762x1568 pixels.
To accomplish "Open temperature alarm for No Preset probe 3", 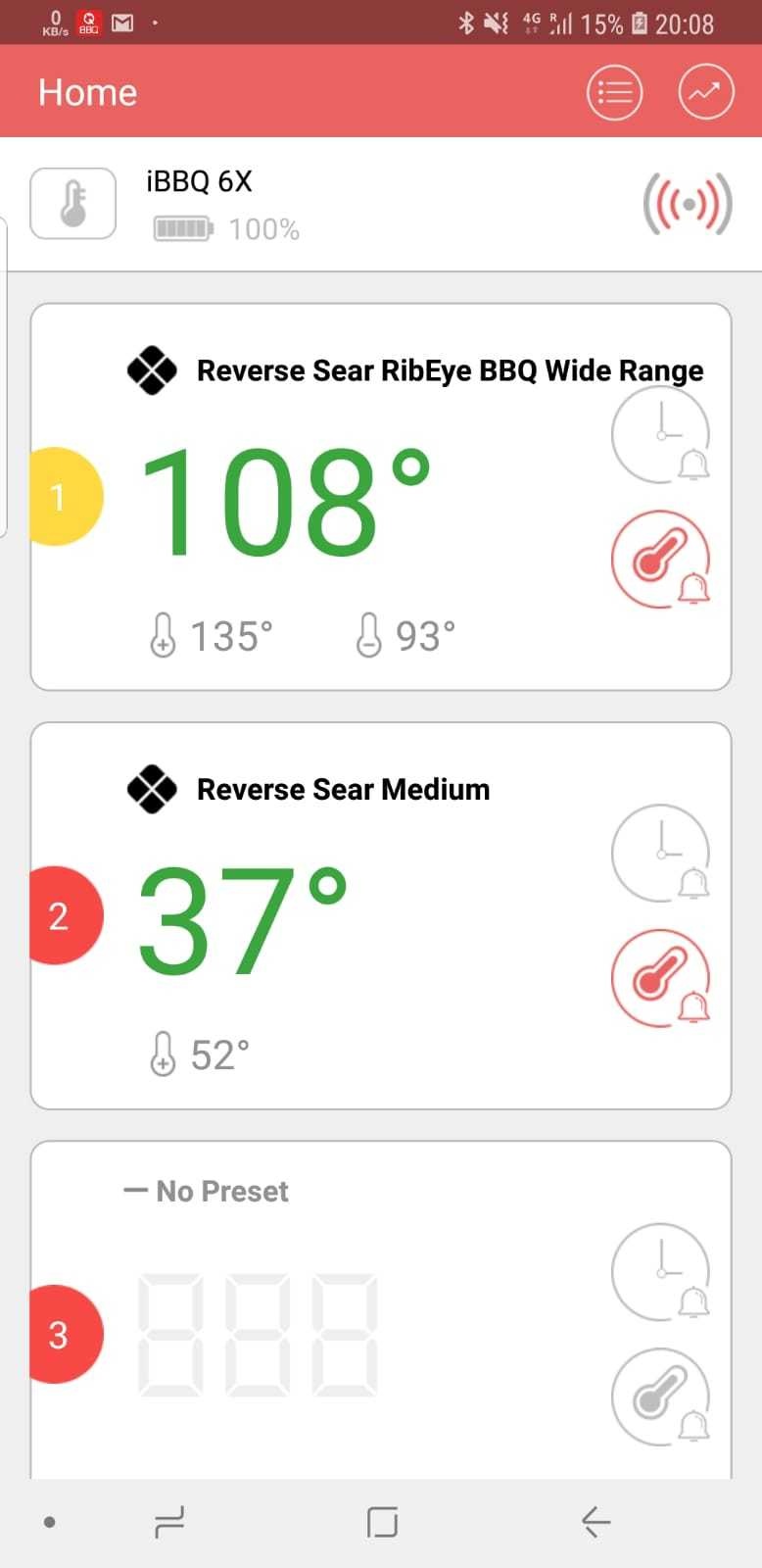I will pos(660,1396).
